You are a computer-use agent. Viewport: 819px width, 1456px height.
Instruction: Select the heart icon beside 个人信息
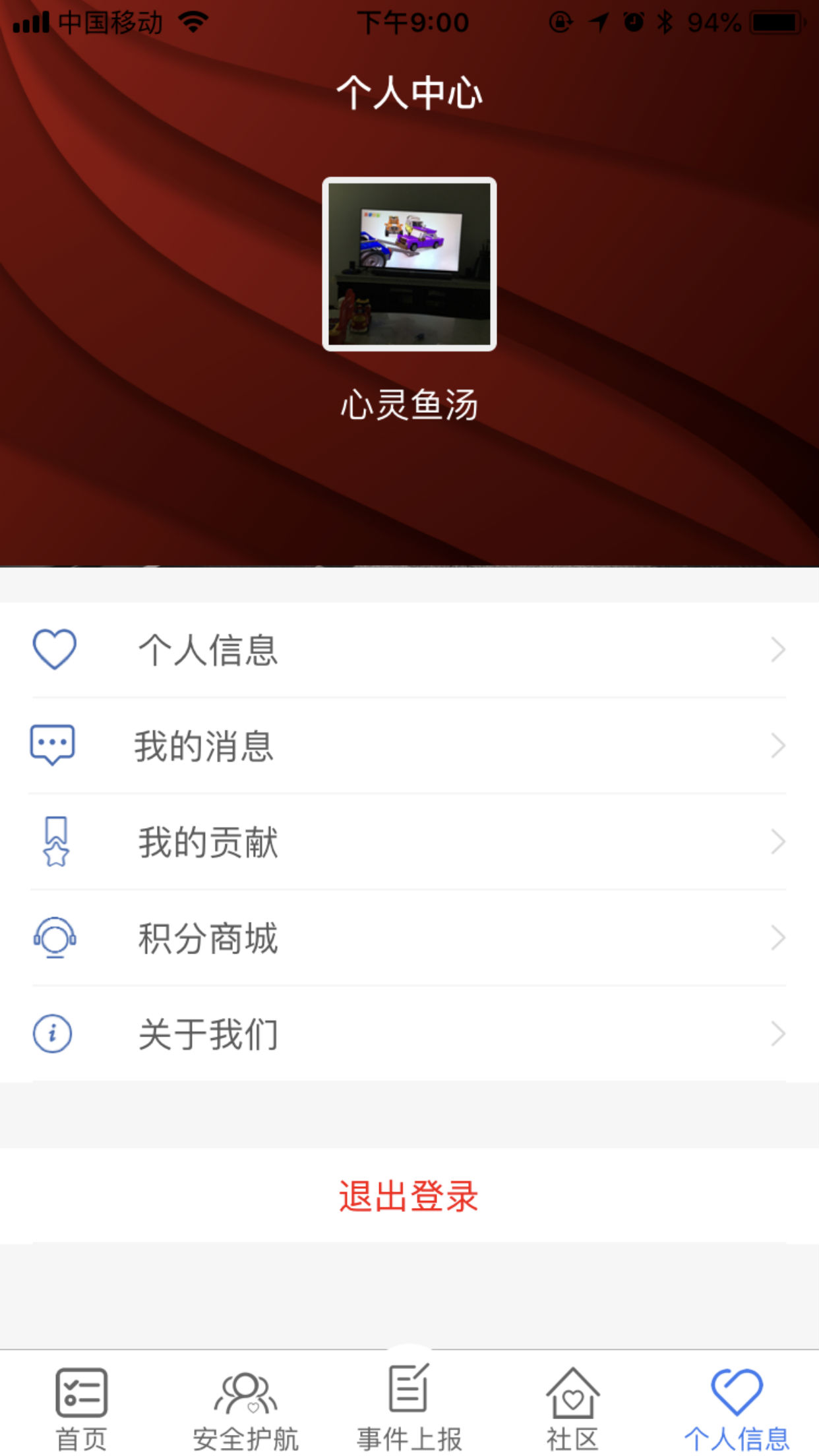click(55, 650)
